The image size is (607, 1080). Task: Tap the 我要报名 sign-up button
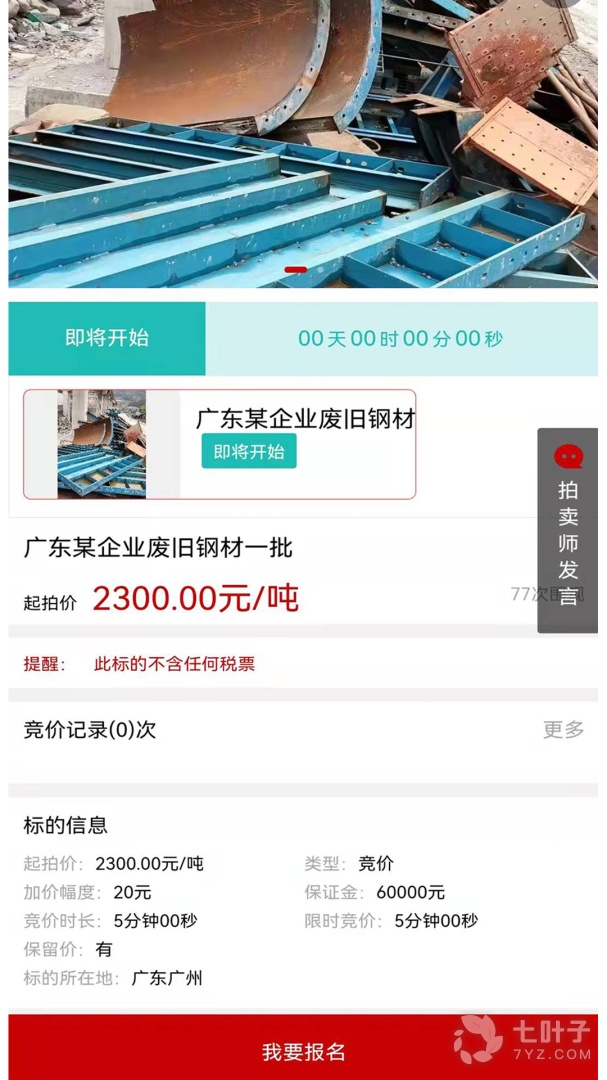[x=303, y=1051]
